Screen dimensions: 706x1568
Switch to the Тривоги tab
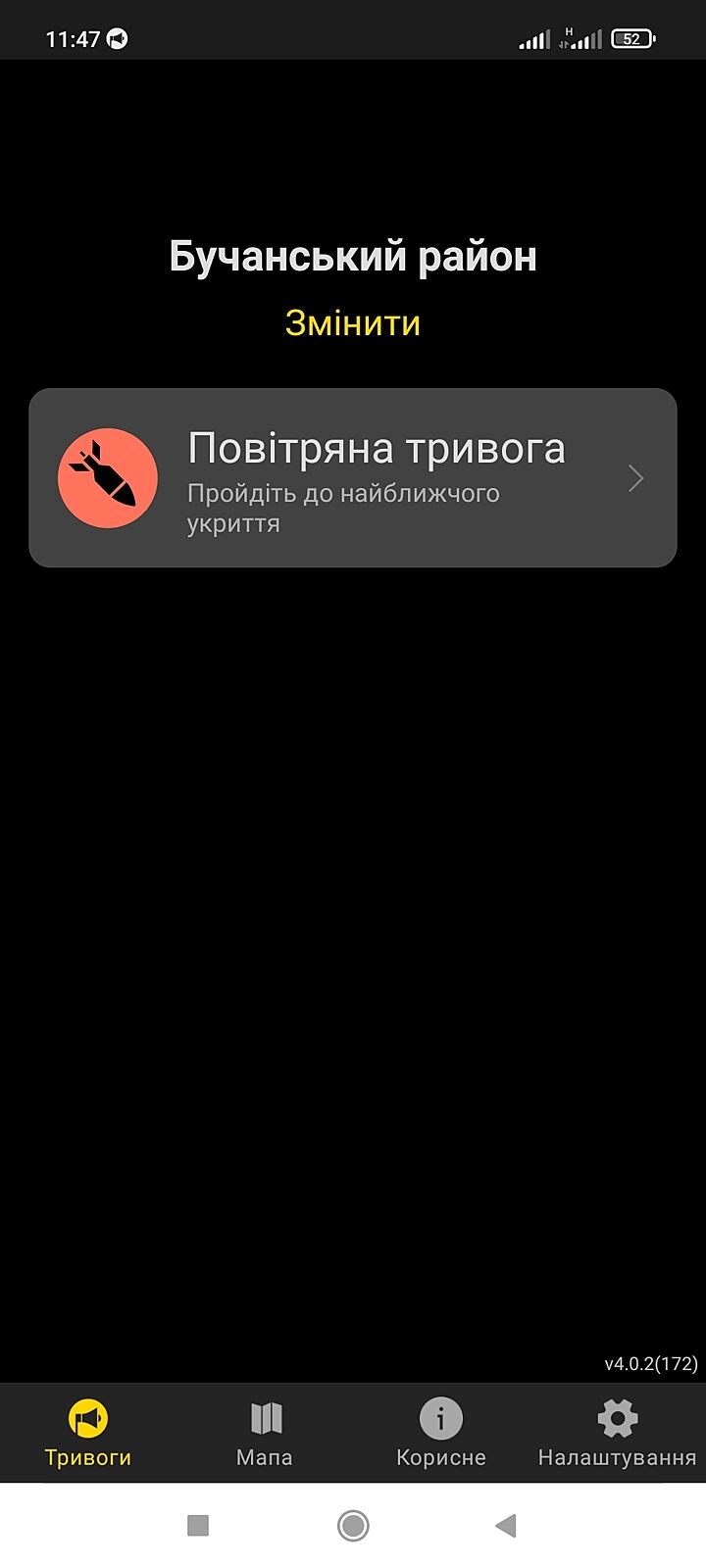click(88, 1433)
